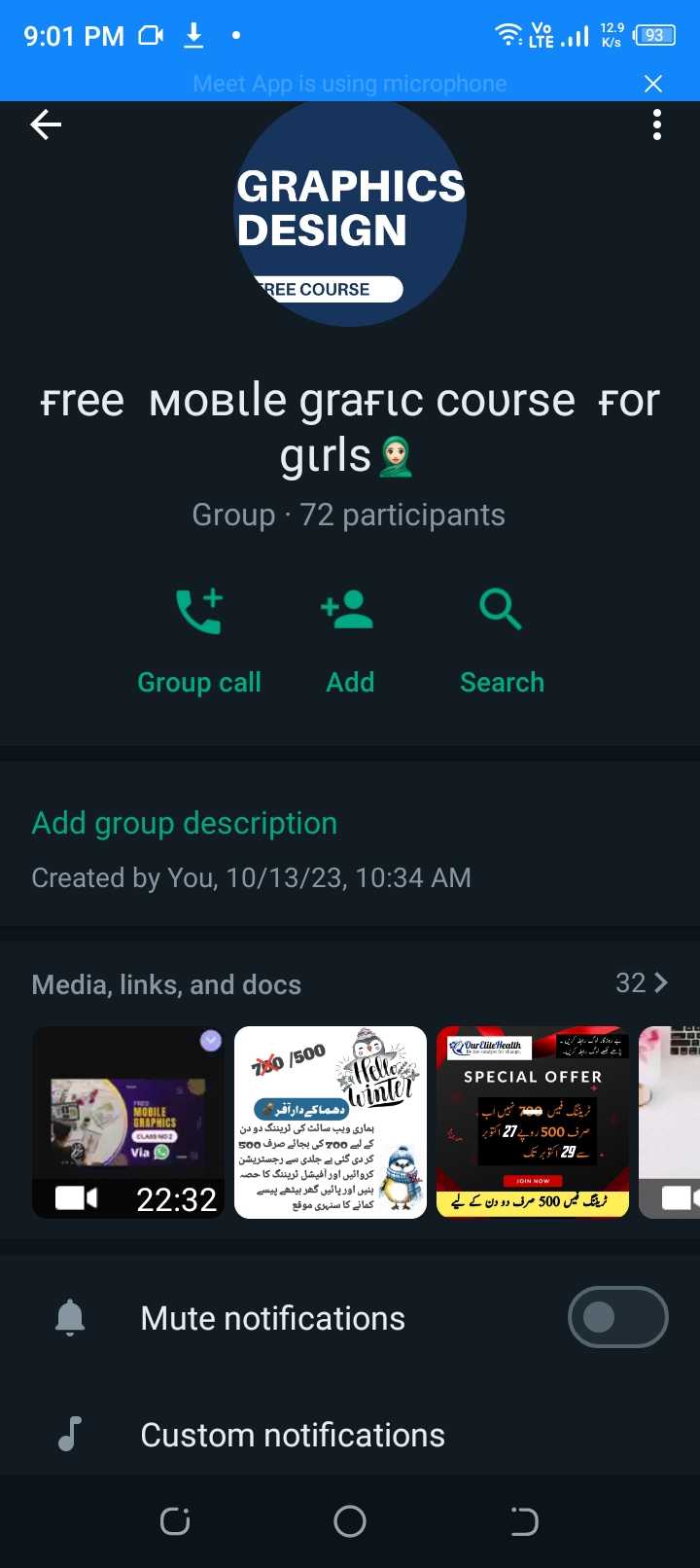Play the 22:32 video in media
The width and height of the screenshot is (700, 1568).
[x=128, y=1122]
